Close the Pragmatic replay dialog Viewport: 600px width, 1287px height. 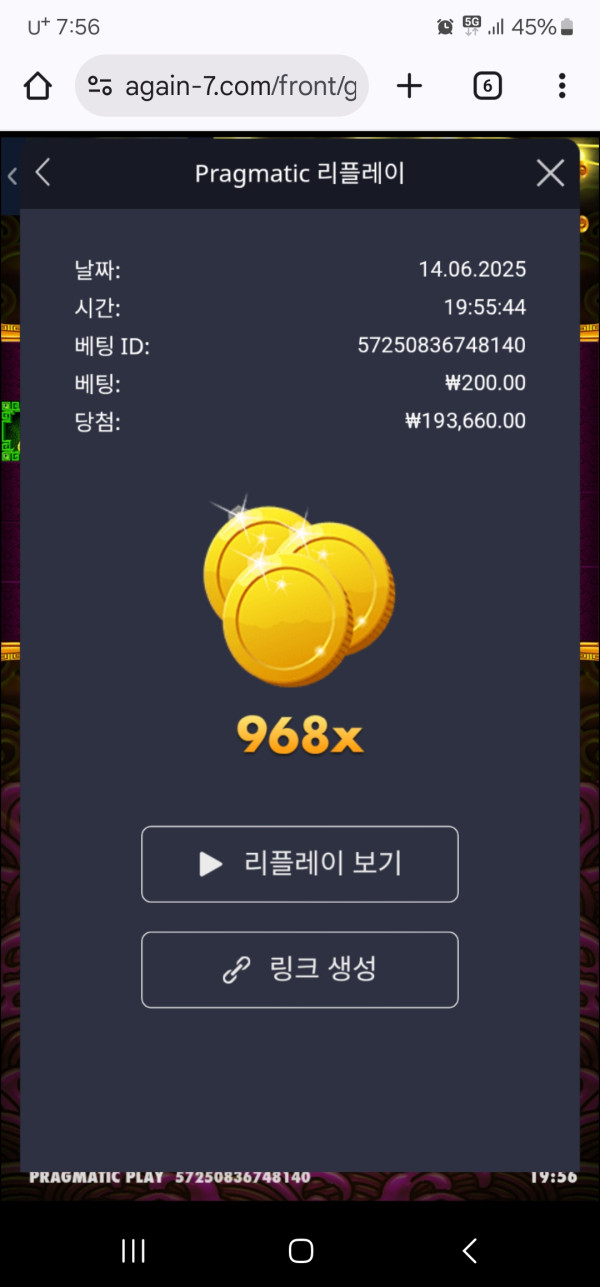click(x=550, y=173)
